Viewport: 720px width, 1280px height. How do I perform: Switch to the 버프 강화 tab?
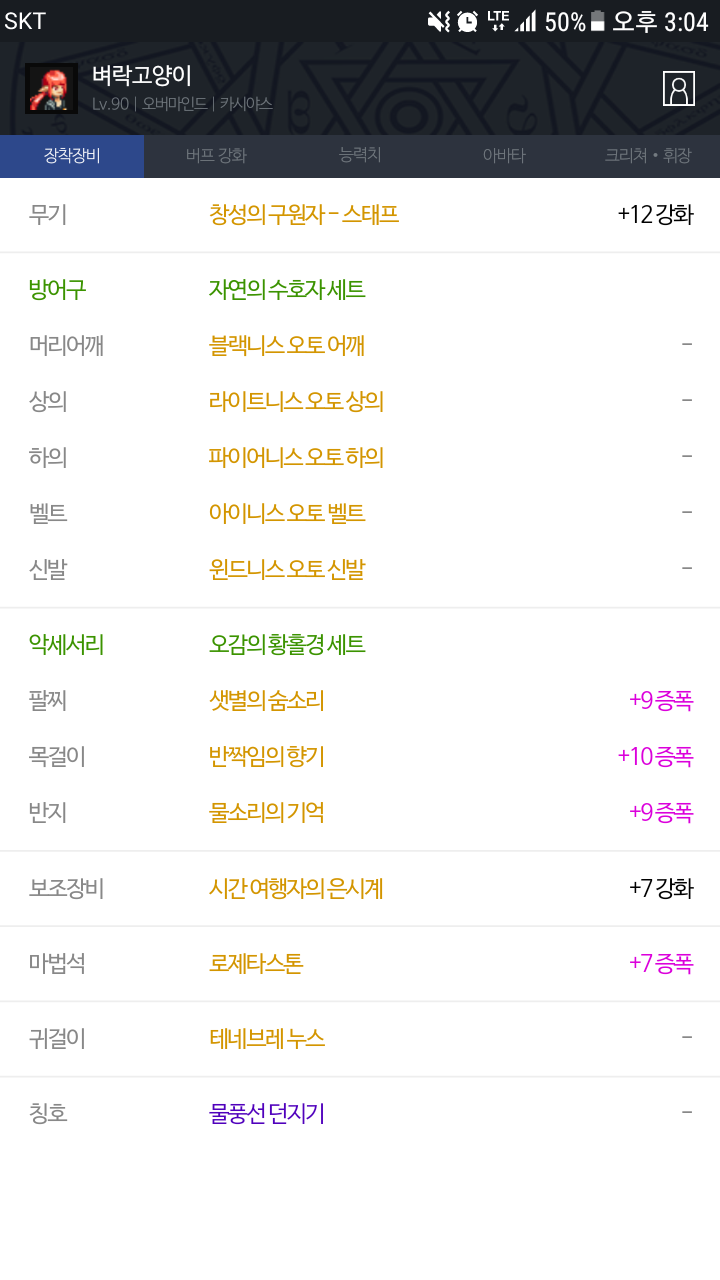(216, 156)
